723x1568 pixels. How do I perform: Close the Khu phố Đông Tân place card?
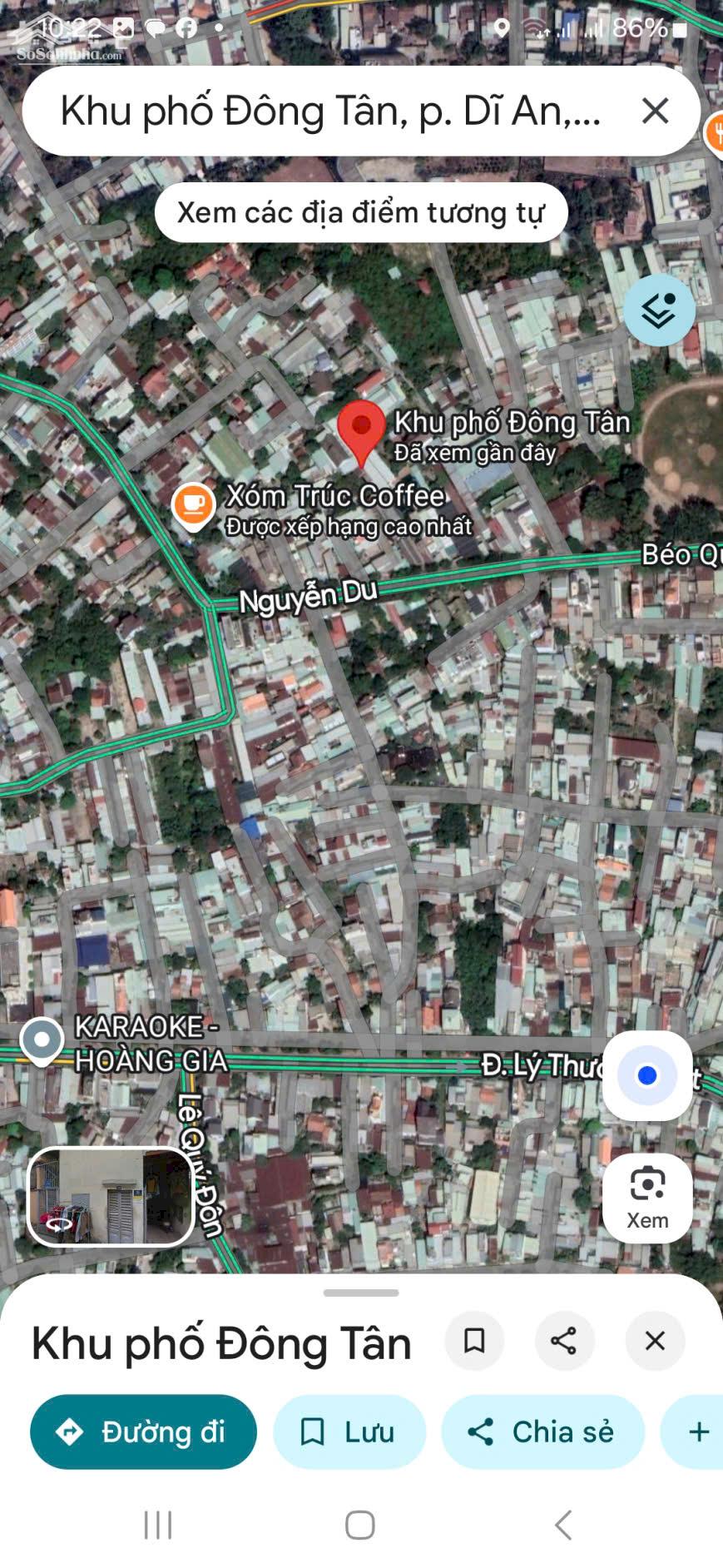(x=655, y=1341)
